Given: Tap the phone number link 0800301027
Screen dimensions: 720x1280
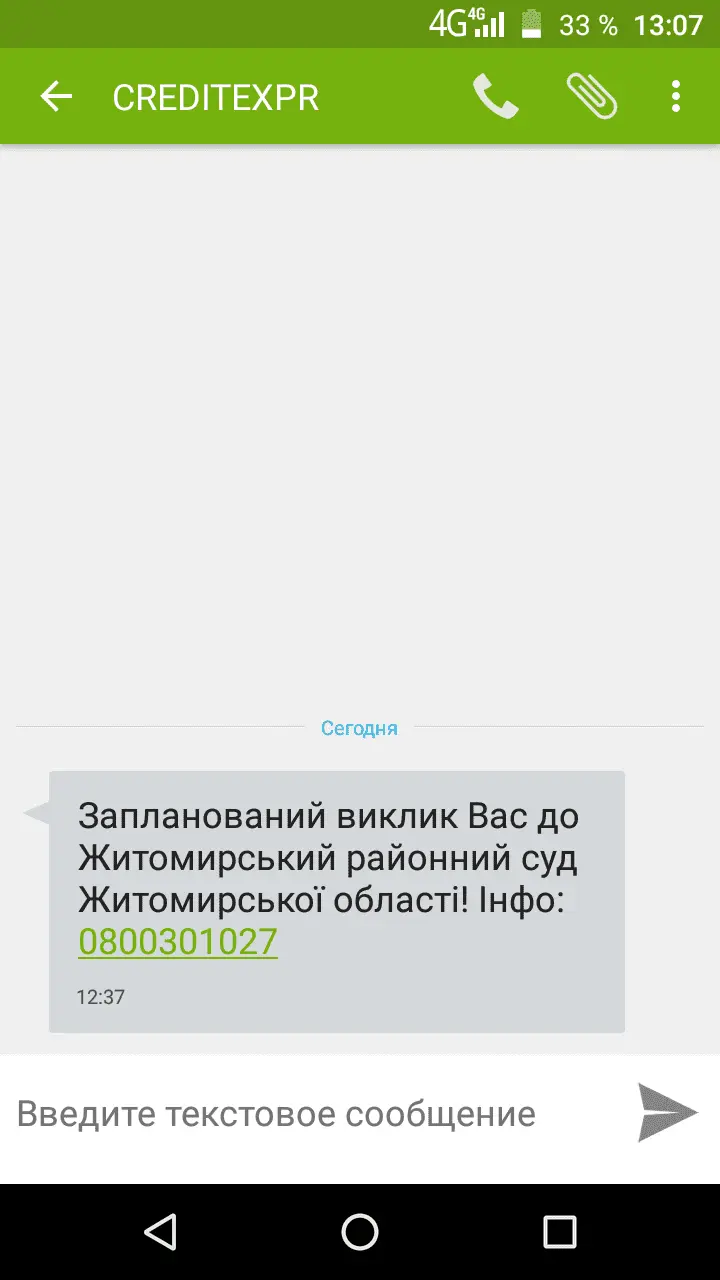Looking at the screenshot, I should (178, 942).
